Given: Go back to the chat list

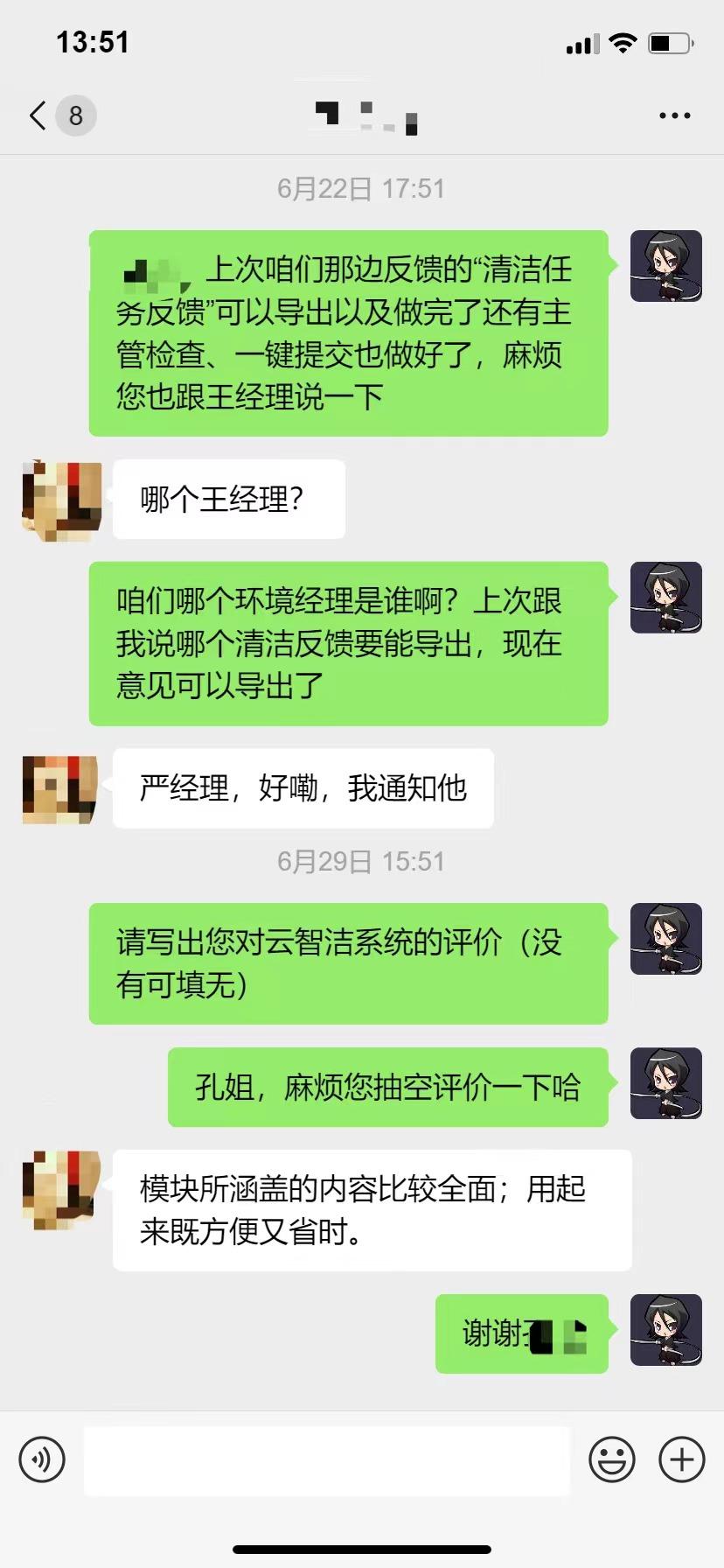Looking at the screenshot, I should click(x=39, y=115).
